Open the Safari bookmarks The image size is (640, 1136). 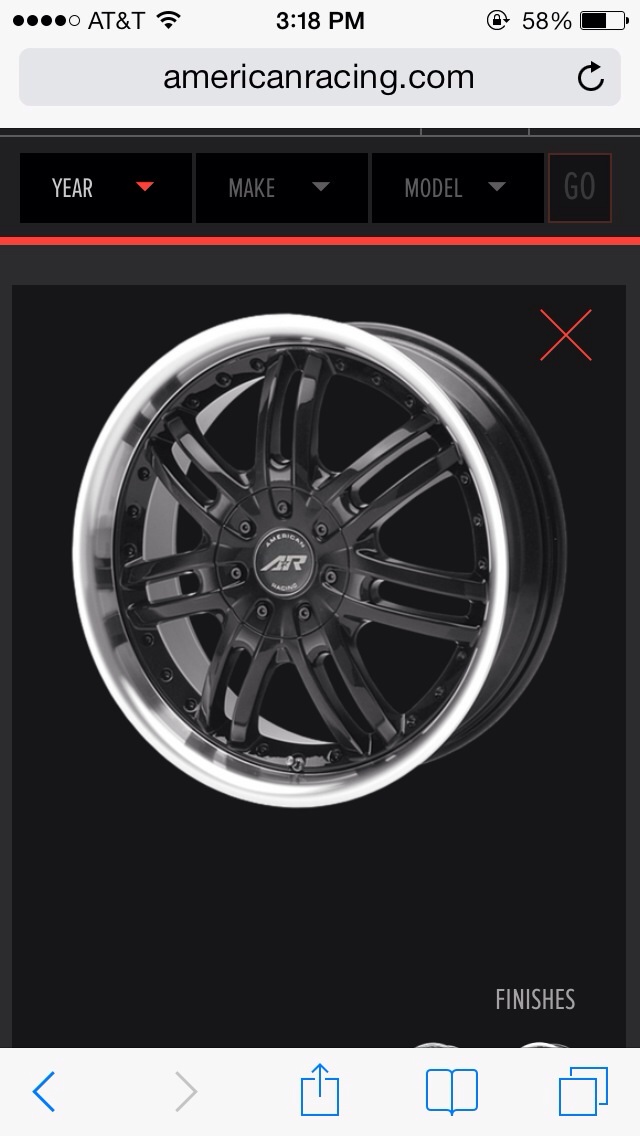pyautogui.click(x=451, y=1091)
